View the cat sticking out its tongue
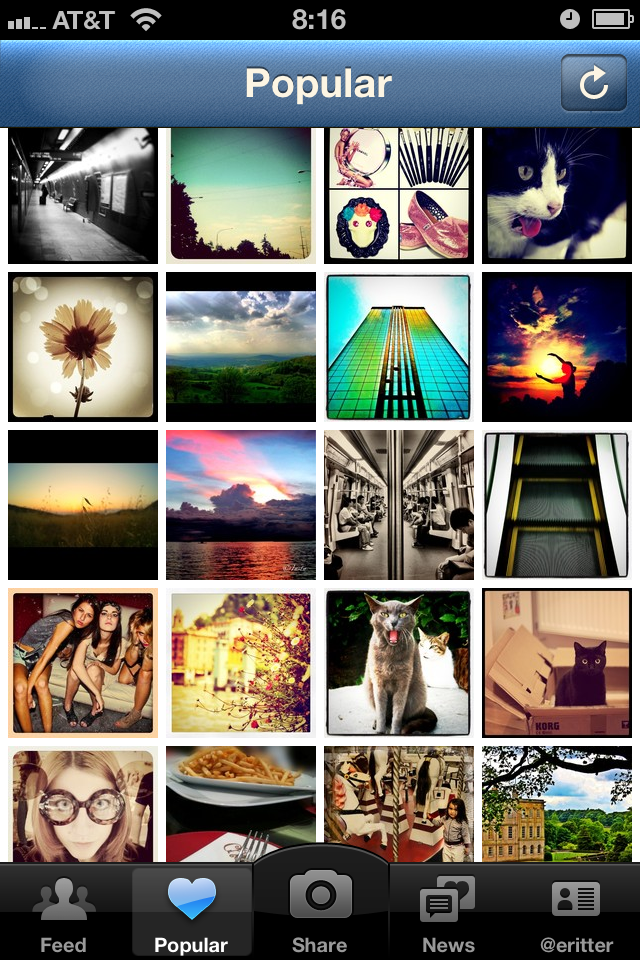 pyautogui.click(x=556, y=195)
